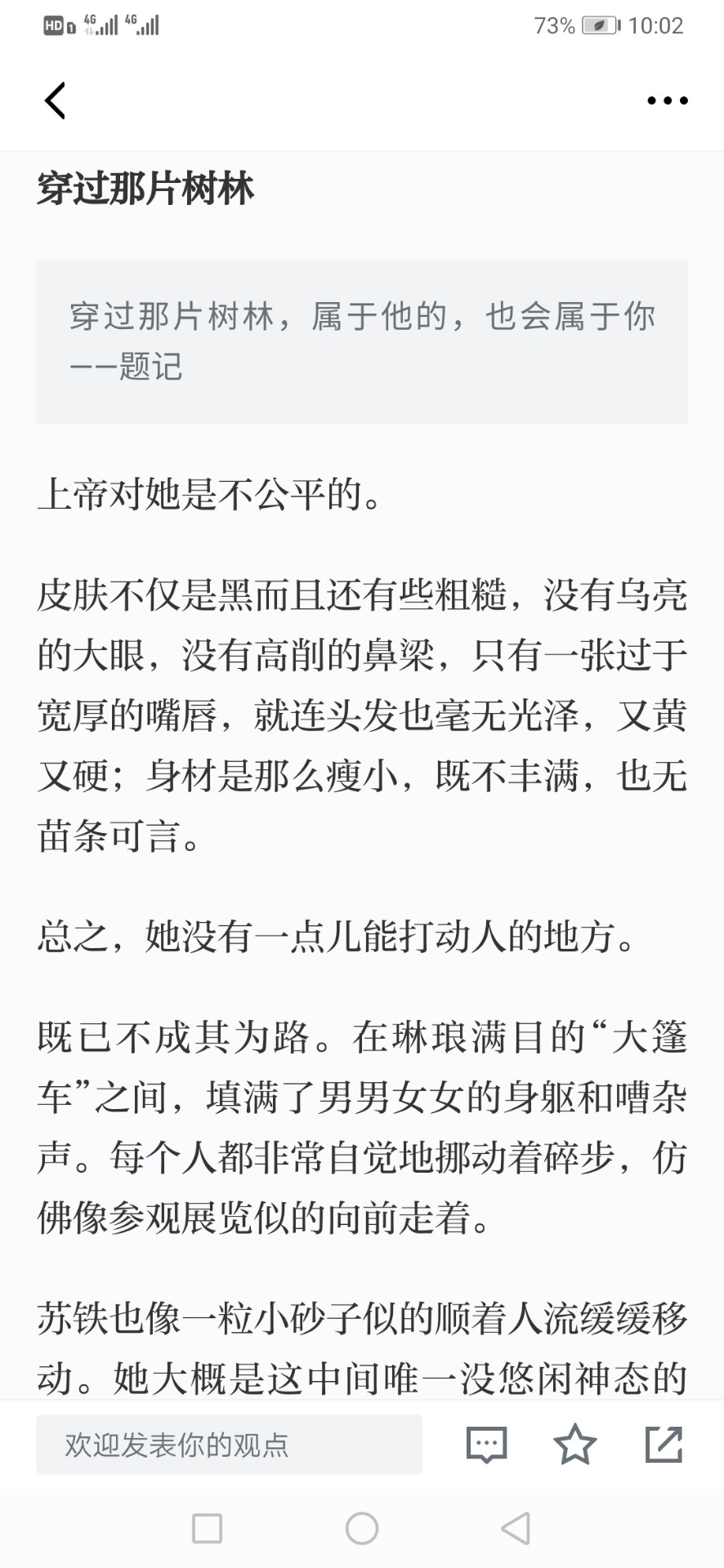Open recent apps with the square button

208,1528
